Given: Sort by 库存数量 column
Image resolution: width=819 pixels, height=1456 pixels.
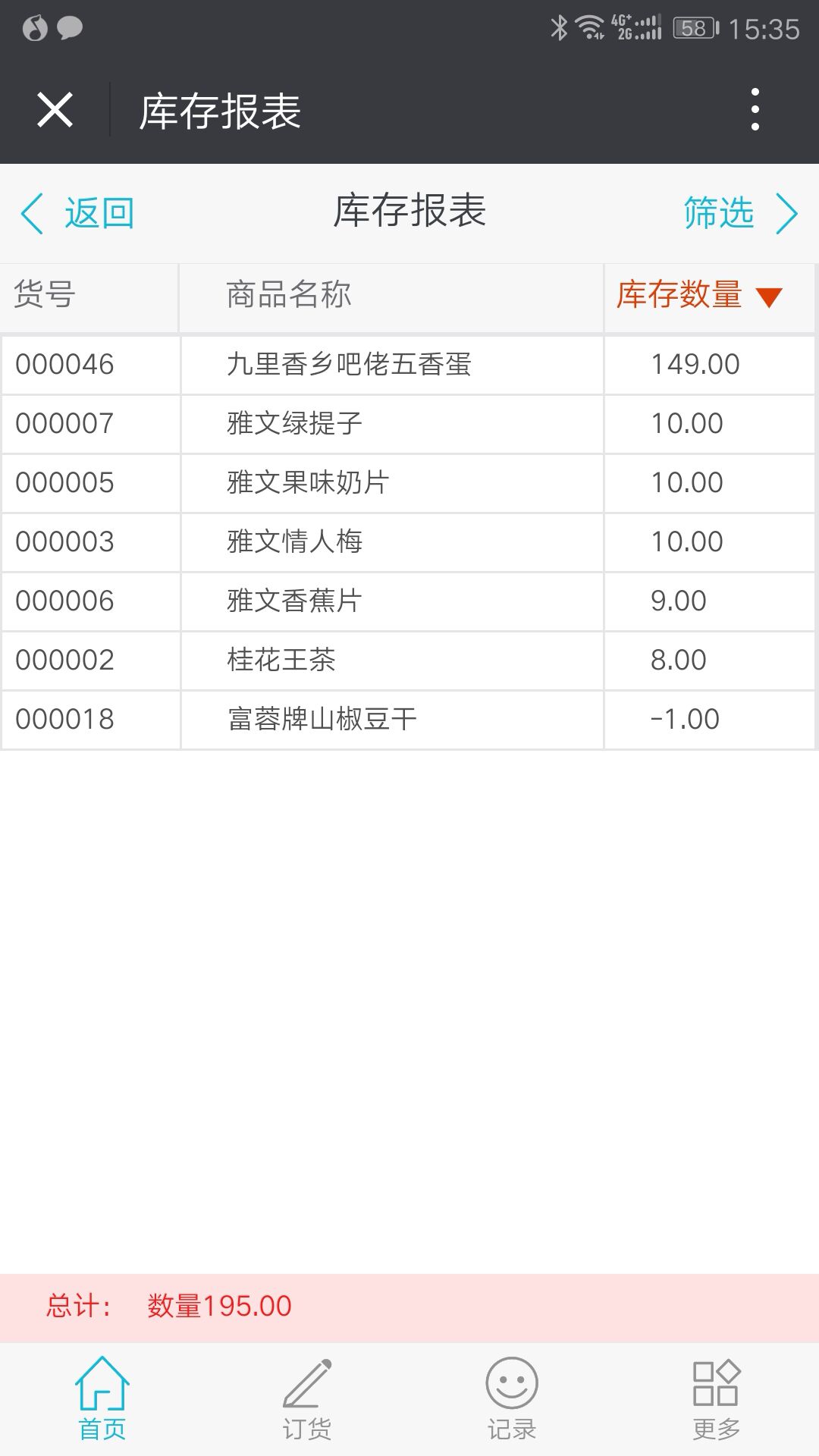Looking at the screenshot, I should [698, 295].
